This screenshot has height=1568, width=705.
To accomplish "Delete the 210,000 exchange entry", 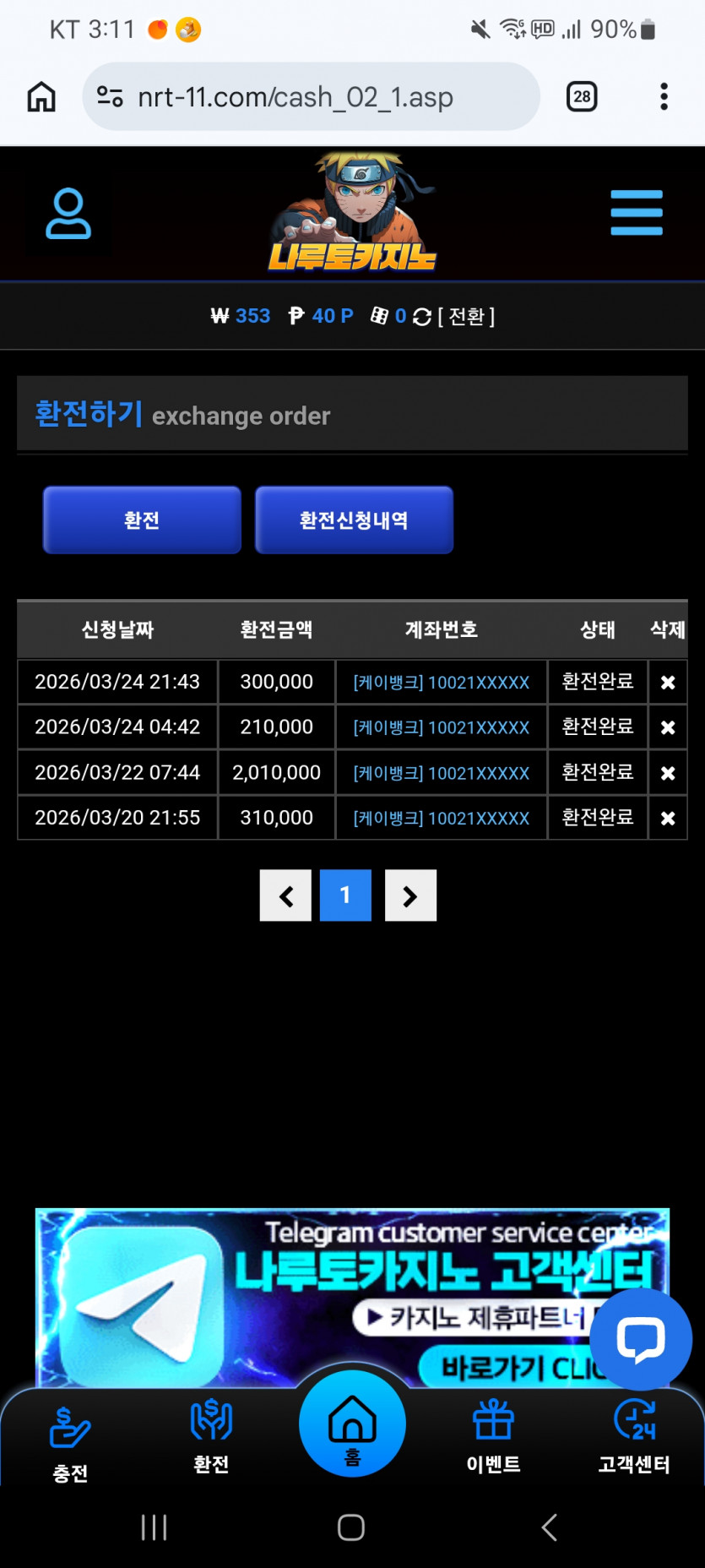I will tap(668, 727).
